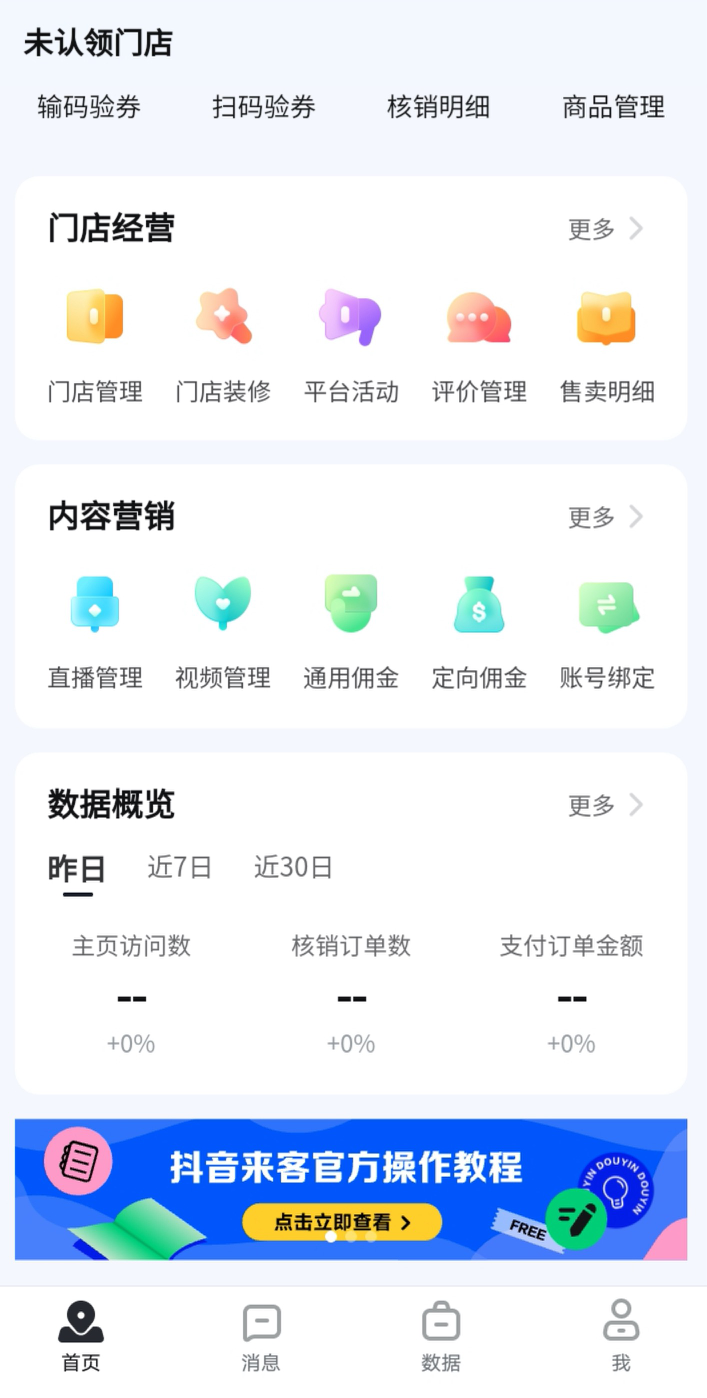Screen dimensions: 707x1398
Task: Open 输码验券 to enter a coupon code
Action: tap(89, 107)
